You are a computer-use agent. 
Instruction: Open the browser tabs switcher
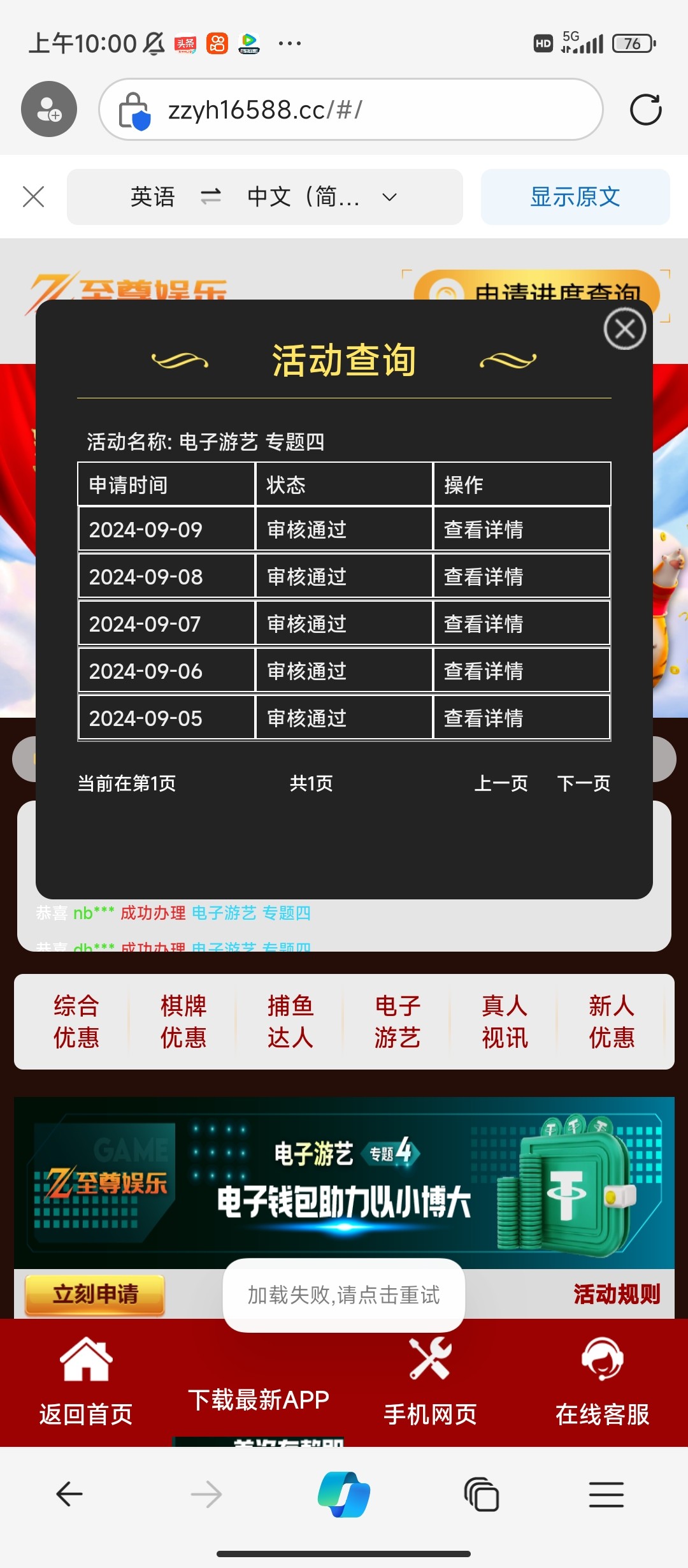[482, 1494]
